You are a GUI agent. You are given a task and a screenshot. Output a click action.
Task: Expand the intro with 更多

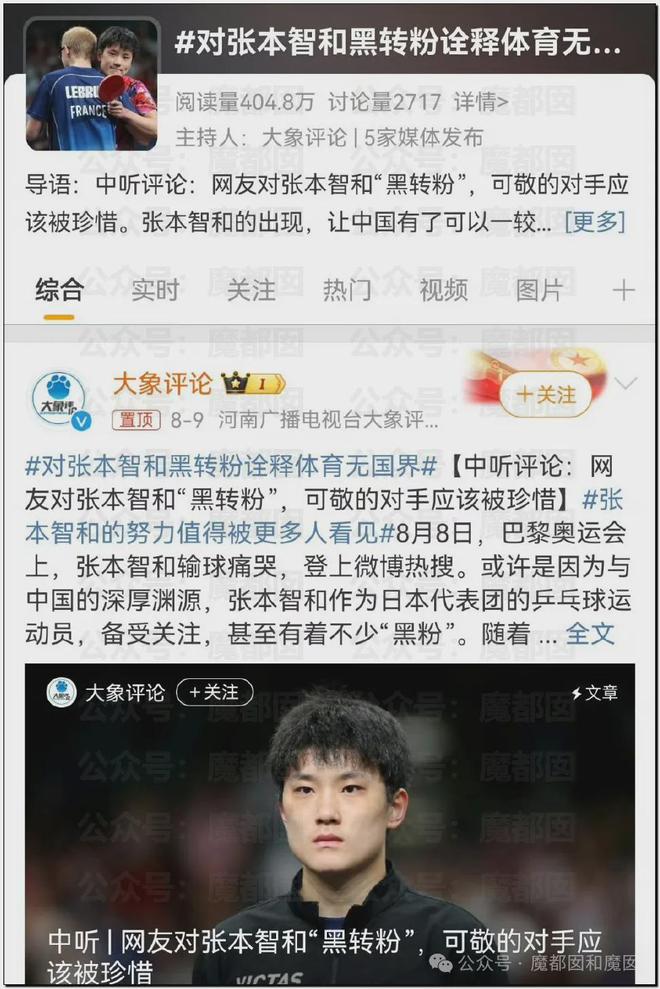[x=596, y=221]
